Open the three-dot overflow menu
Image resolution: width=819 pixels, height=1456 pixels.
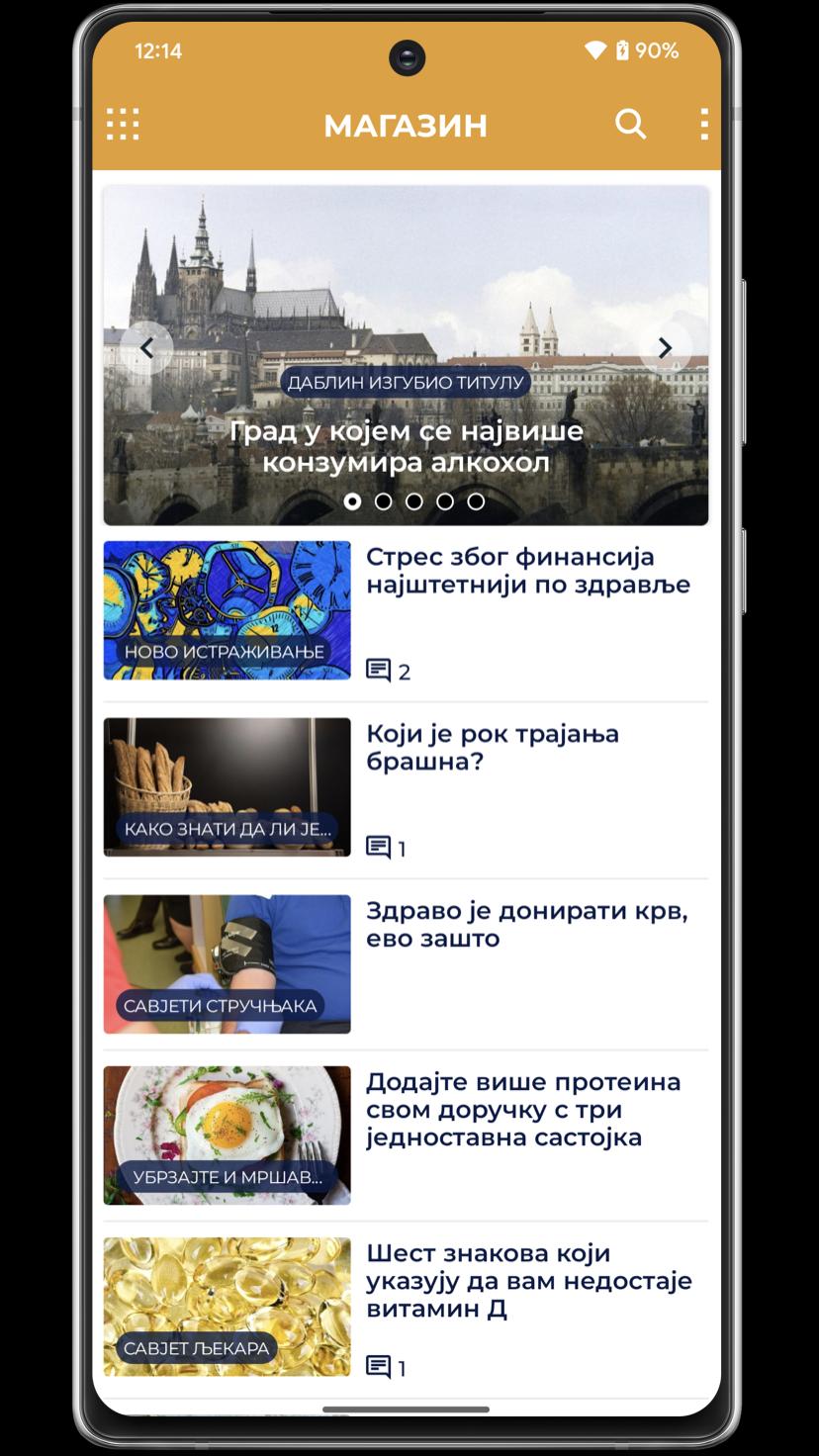(703, 125)
